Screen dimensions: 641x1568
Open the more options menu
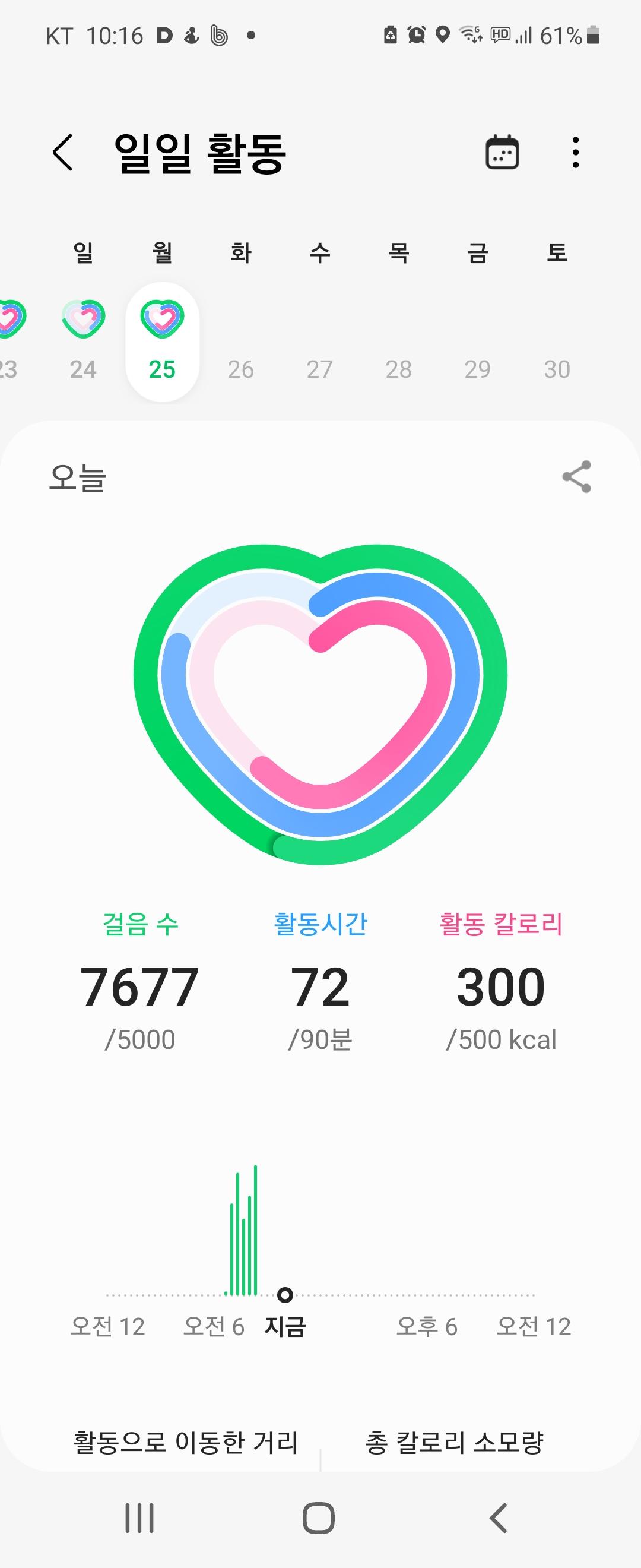pyautogui.click(x=575, y=152)
